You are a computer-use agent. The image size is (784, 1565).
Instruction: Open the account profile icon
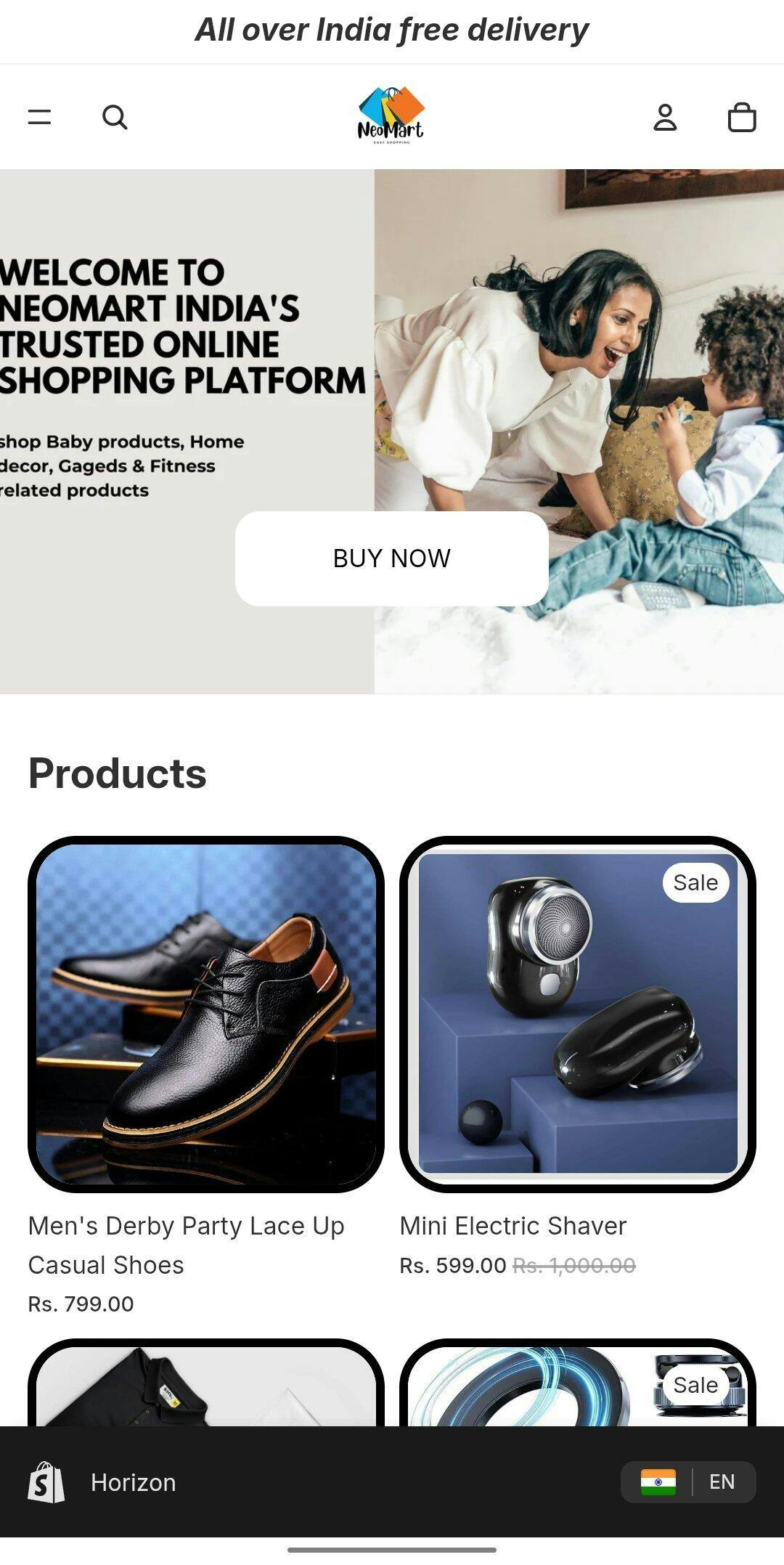pos(665,117)
